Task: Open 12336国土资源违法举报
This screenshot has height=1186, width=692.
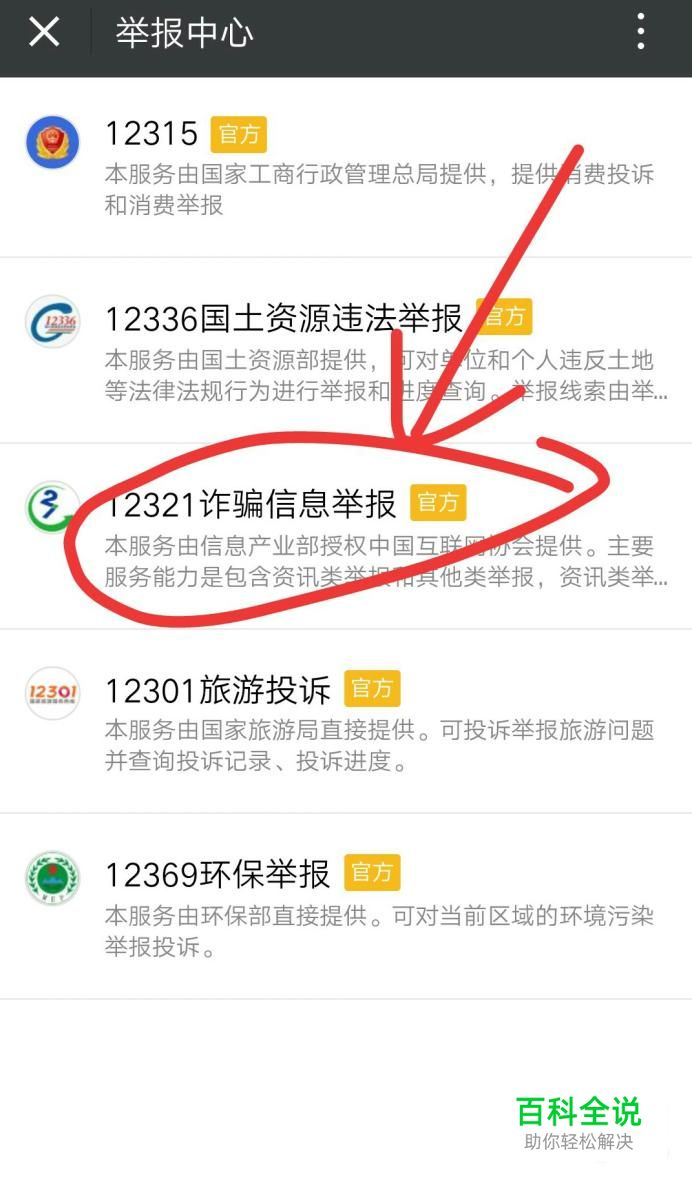Action: pyautogui.click(x=346, y=351)
